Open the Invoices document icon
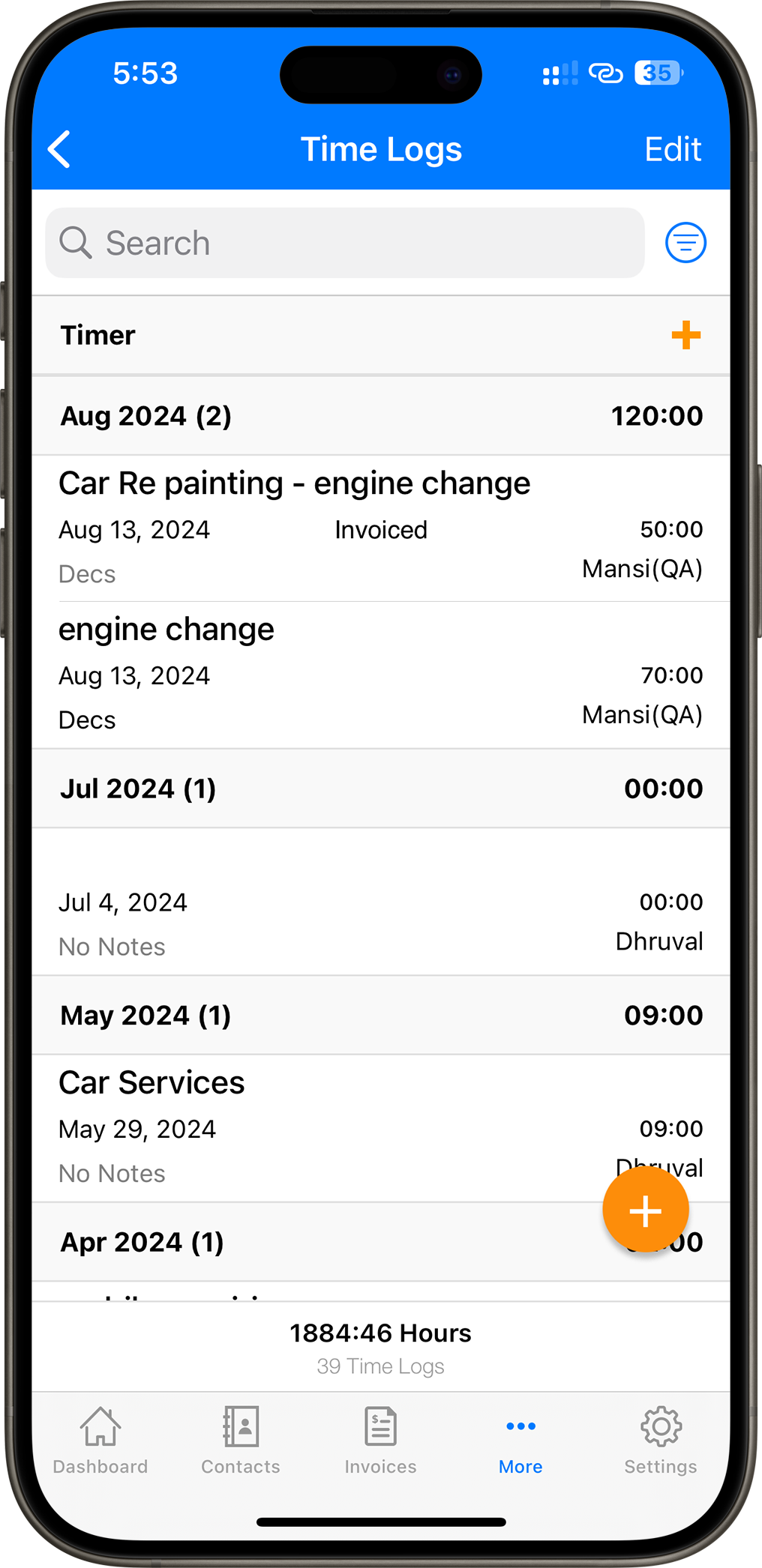 pos(379,1443)
